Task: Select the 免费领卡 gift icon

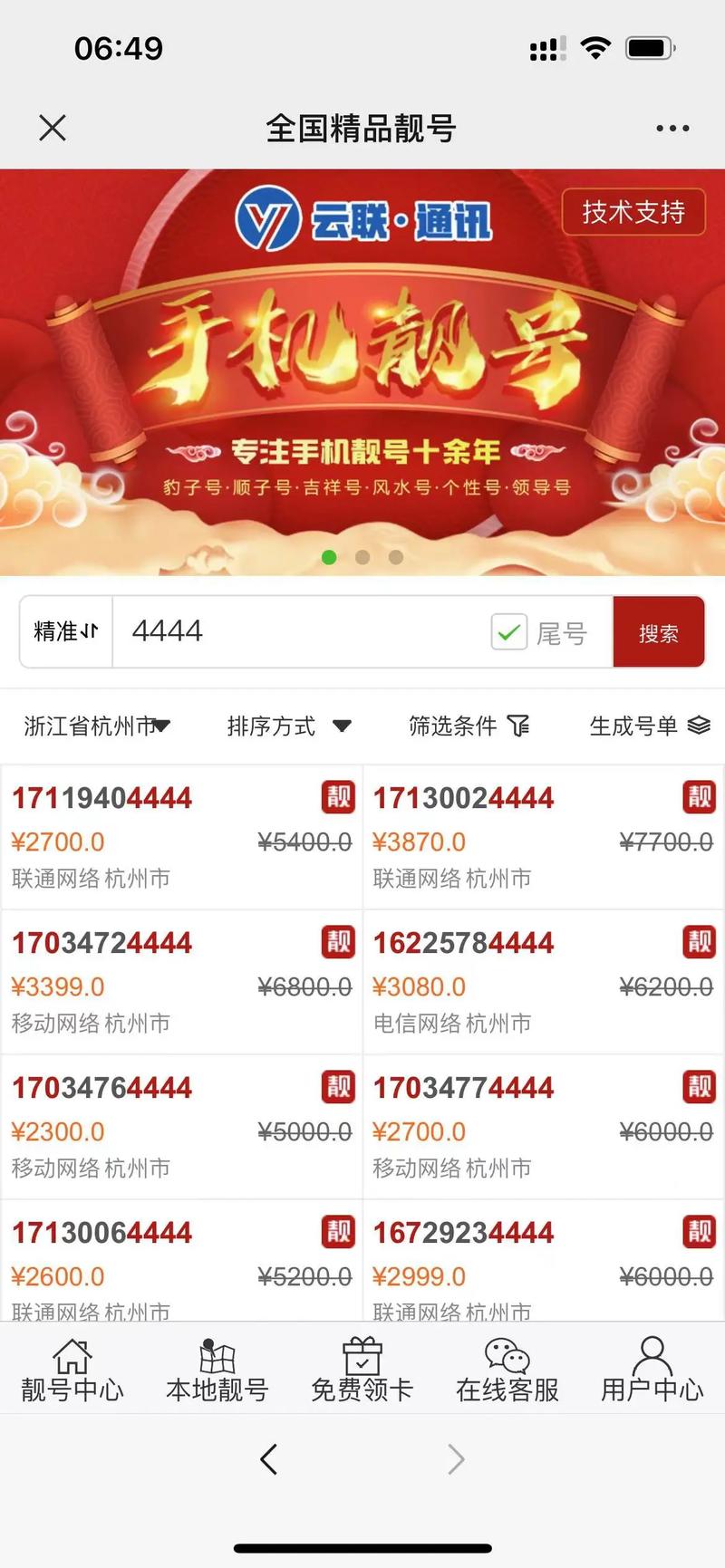Action: [x=362, y=1355]
